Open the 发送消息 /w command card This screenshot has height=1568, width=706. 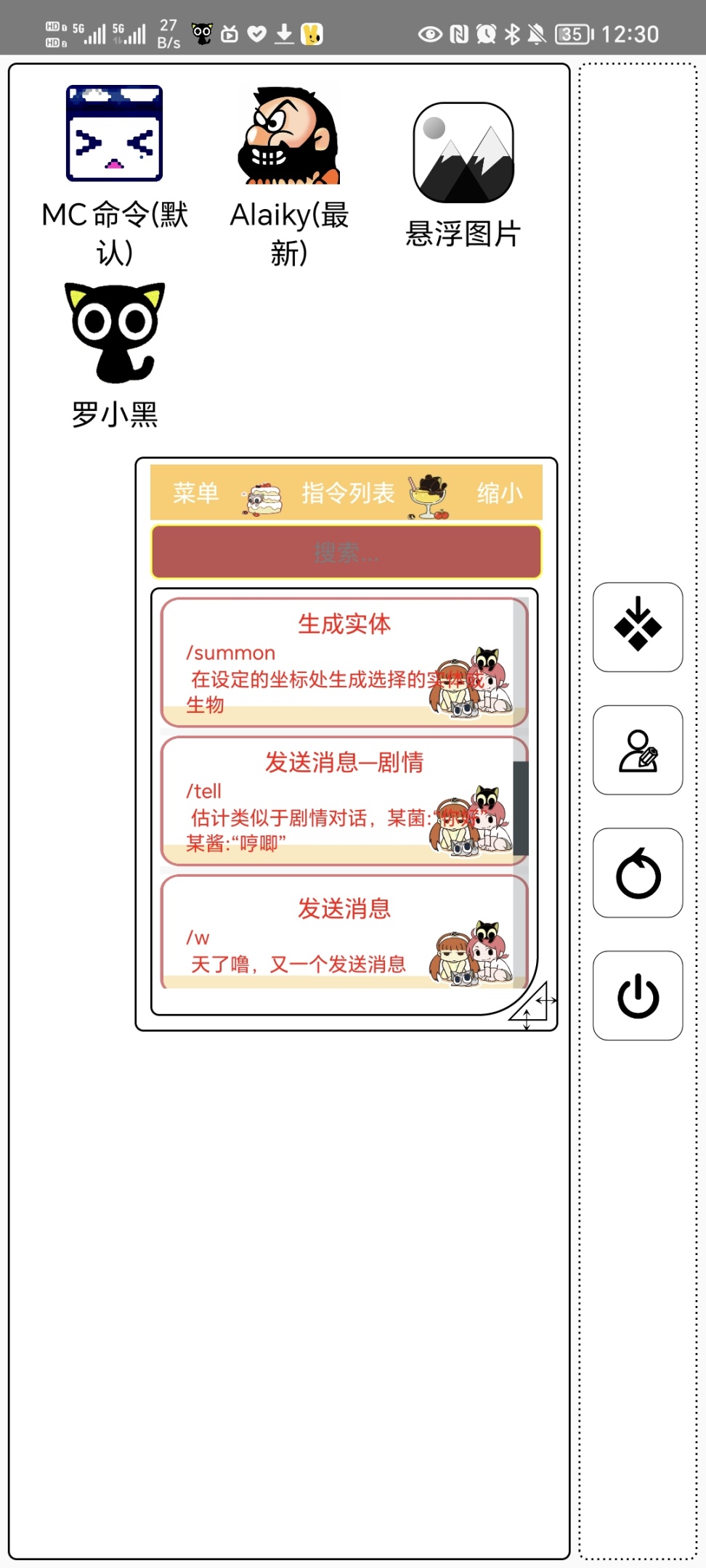[x=343, y=932]
